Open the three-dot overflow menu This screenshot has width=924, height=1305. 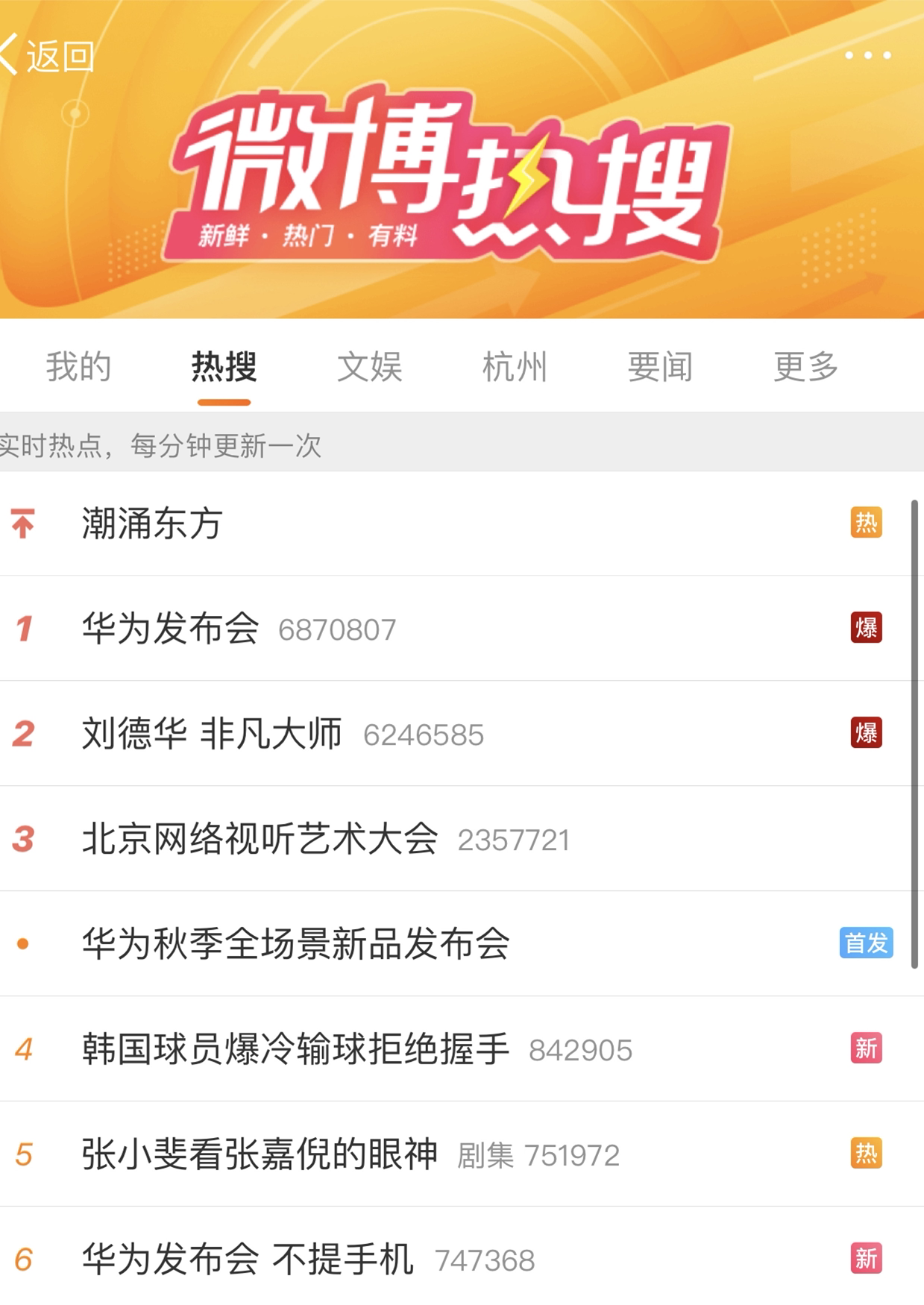867,55
